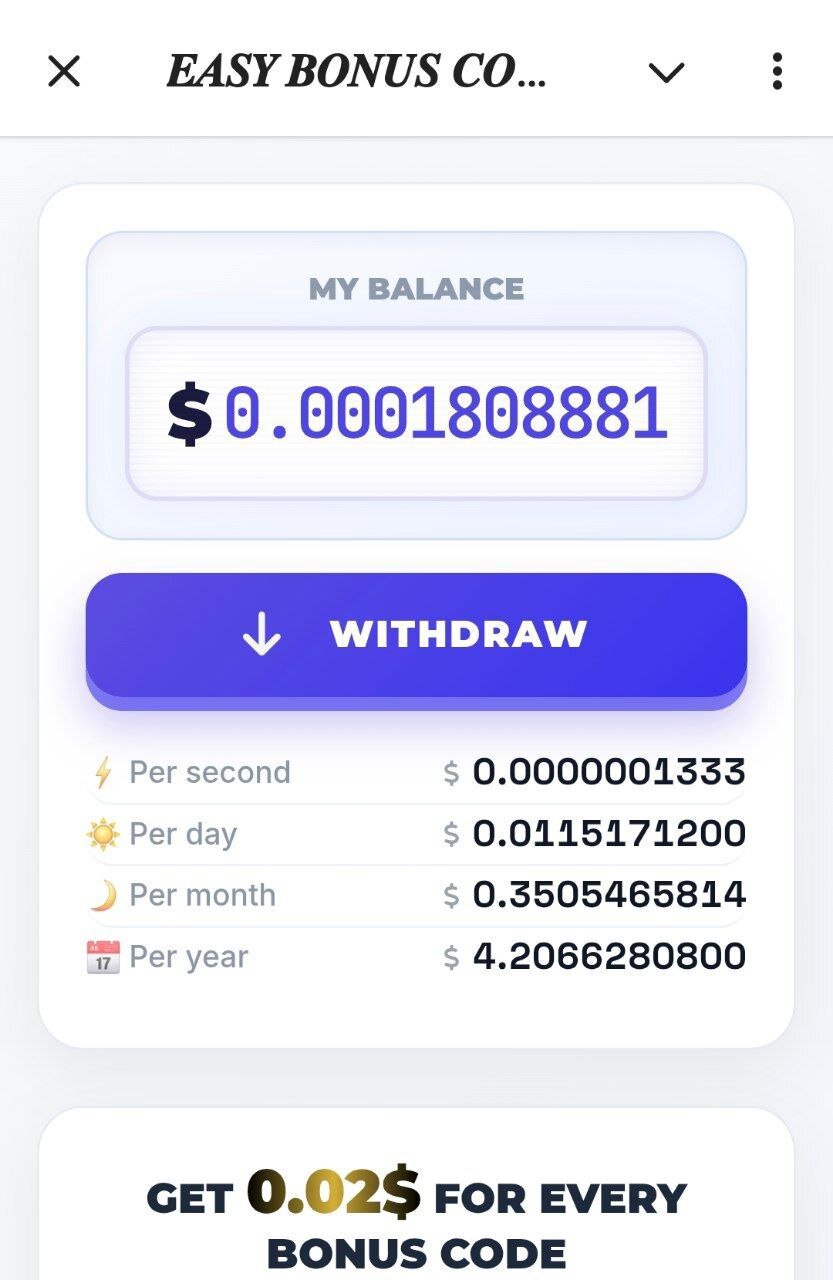Close the Easy Bonus Code mini app
The width and height of the screenshot is (833, 1280).
(x=64, y=72)
